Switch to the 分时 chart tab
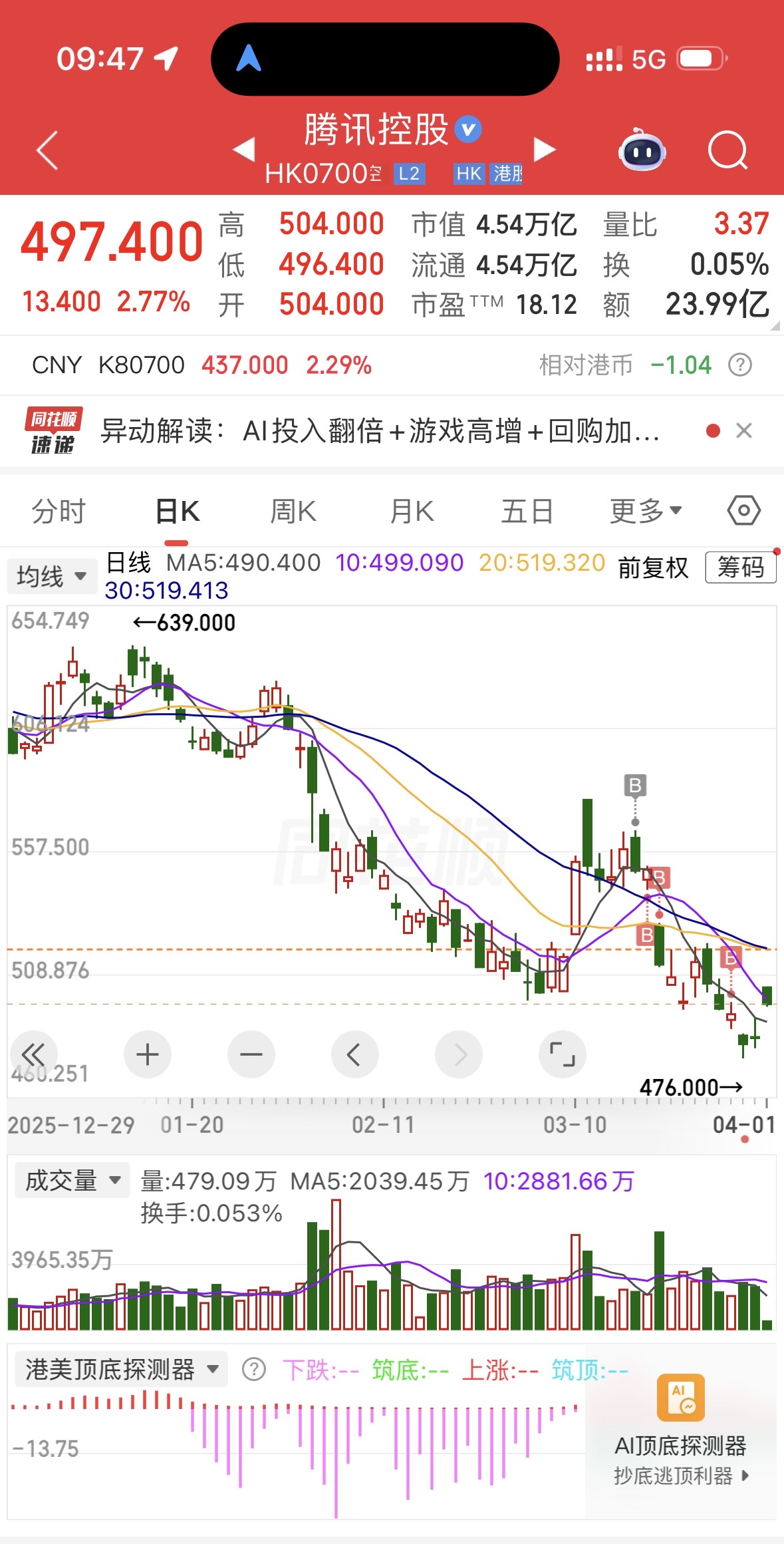784x1544 pixels. 59,512
